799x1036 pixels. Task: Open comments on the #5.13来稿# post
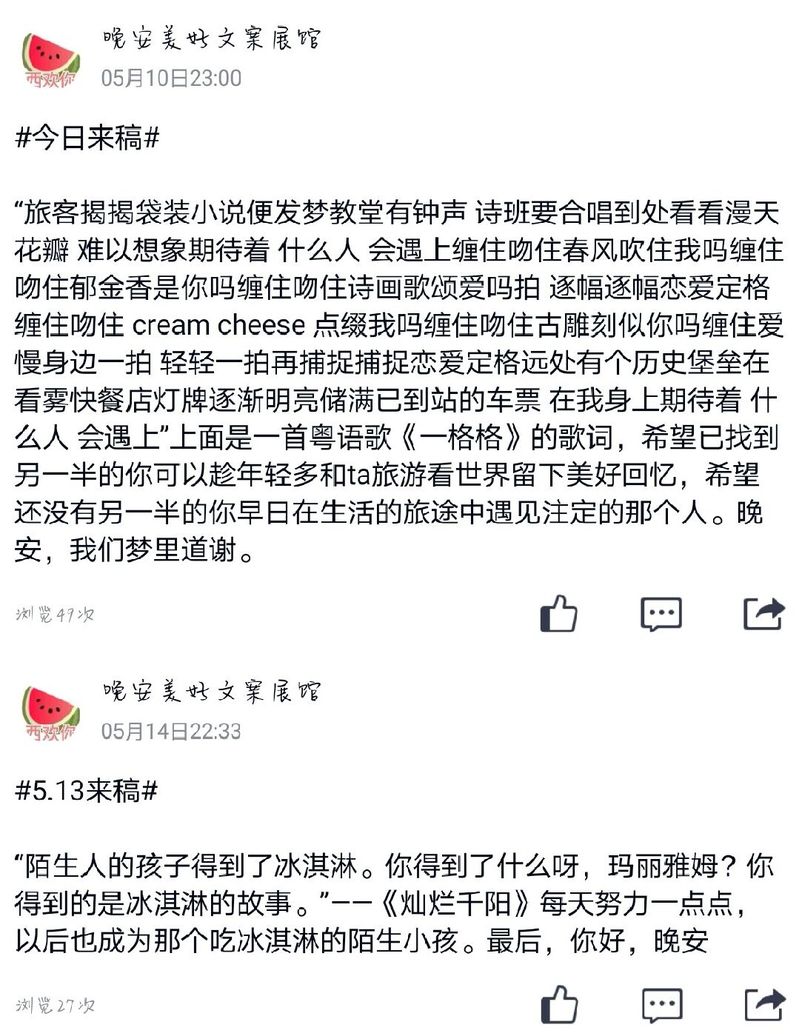tap(661, 1003)
